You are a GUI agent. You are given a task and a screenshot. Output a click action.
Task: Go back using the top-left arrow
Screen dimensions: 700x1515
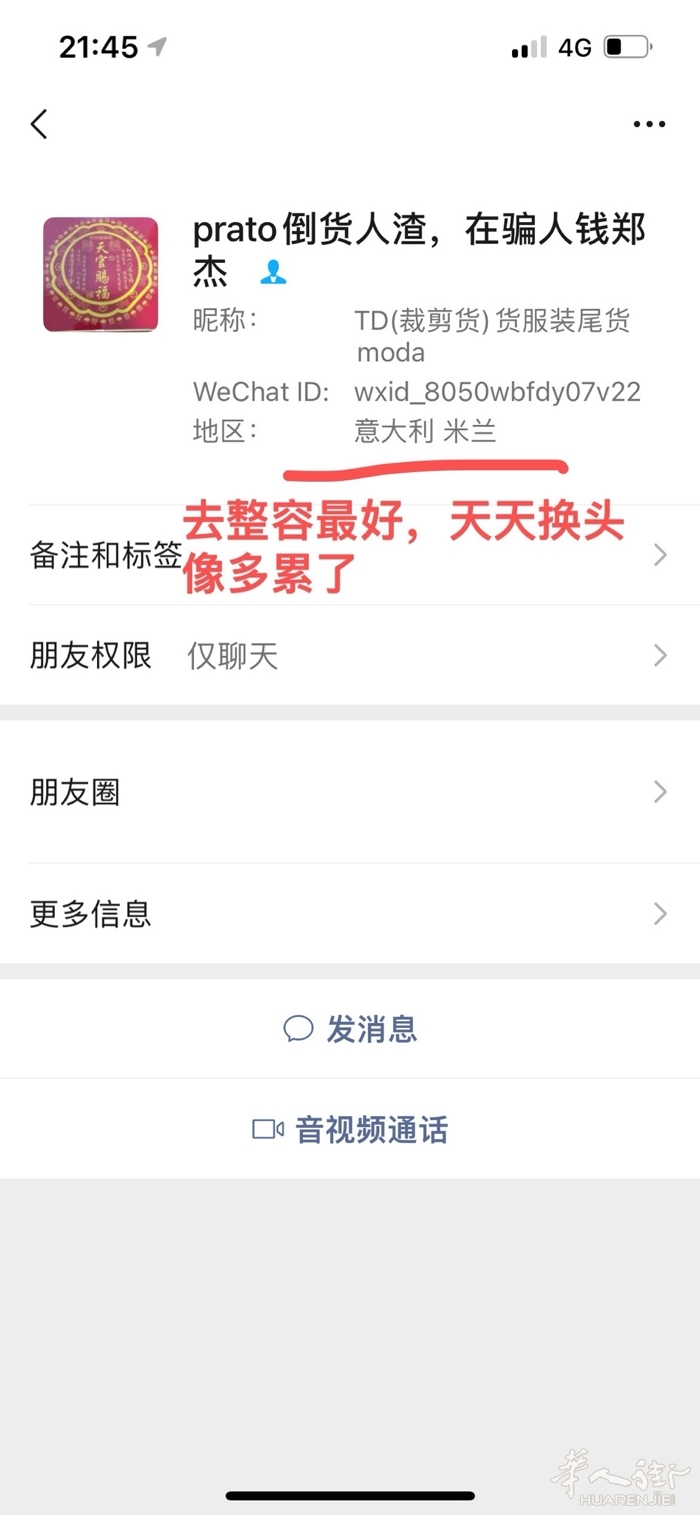tap(39, 125)
